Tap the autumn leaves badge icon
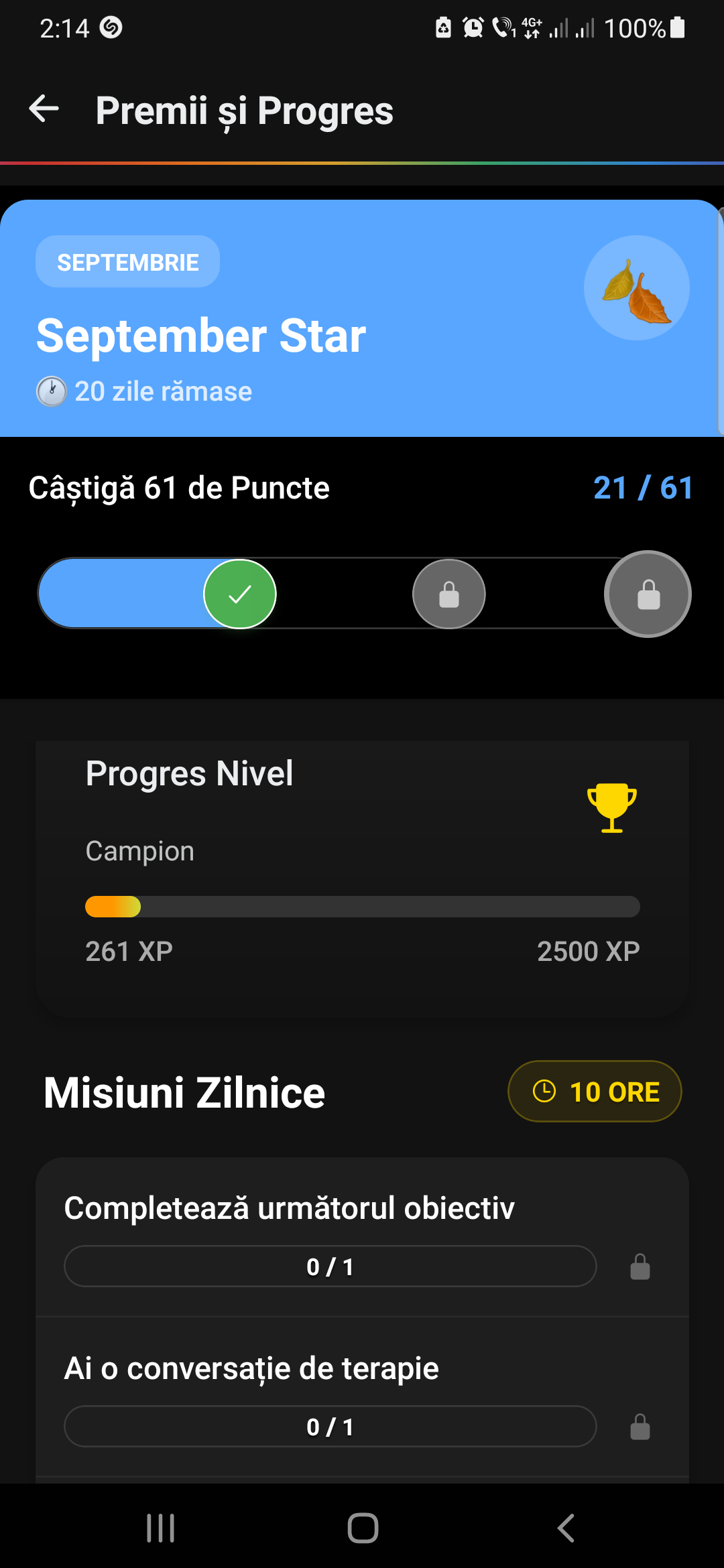724x1568 pixels. pos(636,287)
